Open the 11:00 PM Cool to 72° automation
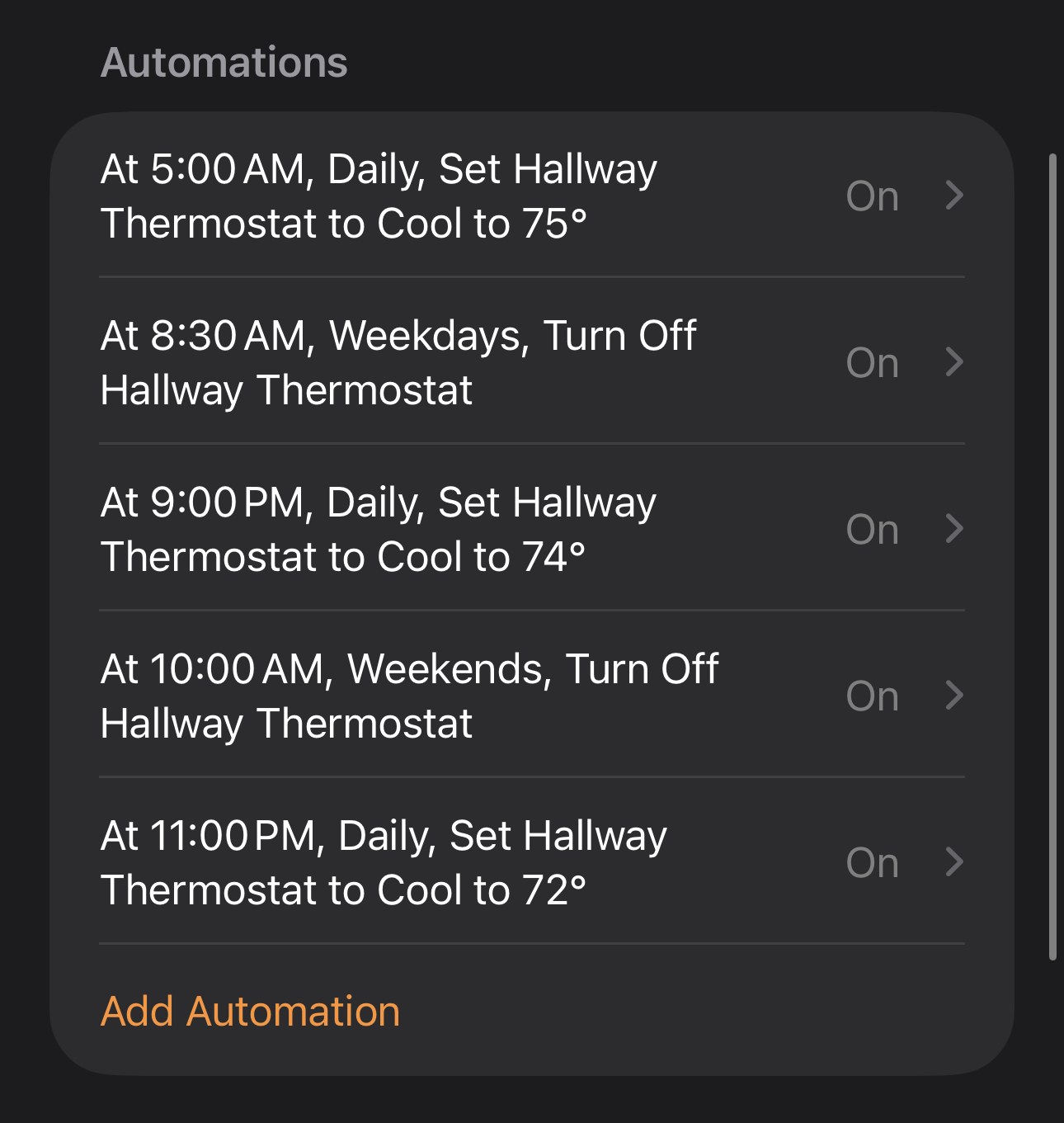 (x=532, y=861)
